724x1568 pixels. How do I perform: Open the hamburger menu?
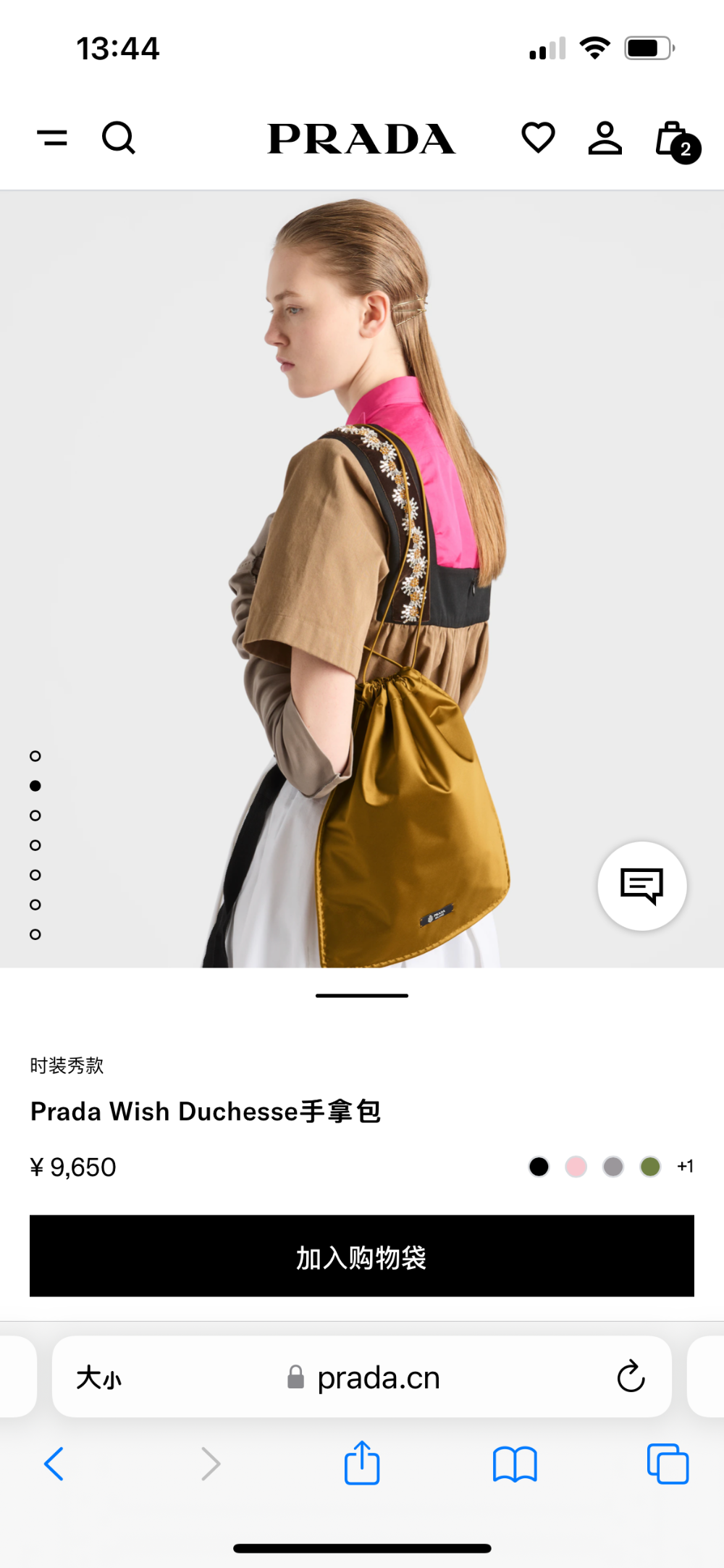[52, 138]
